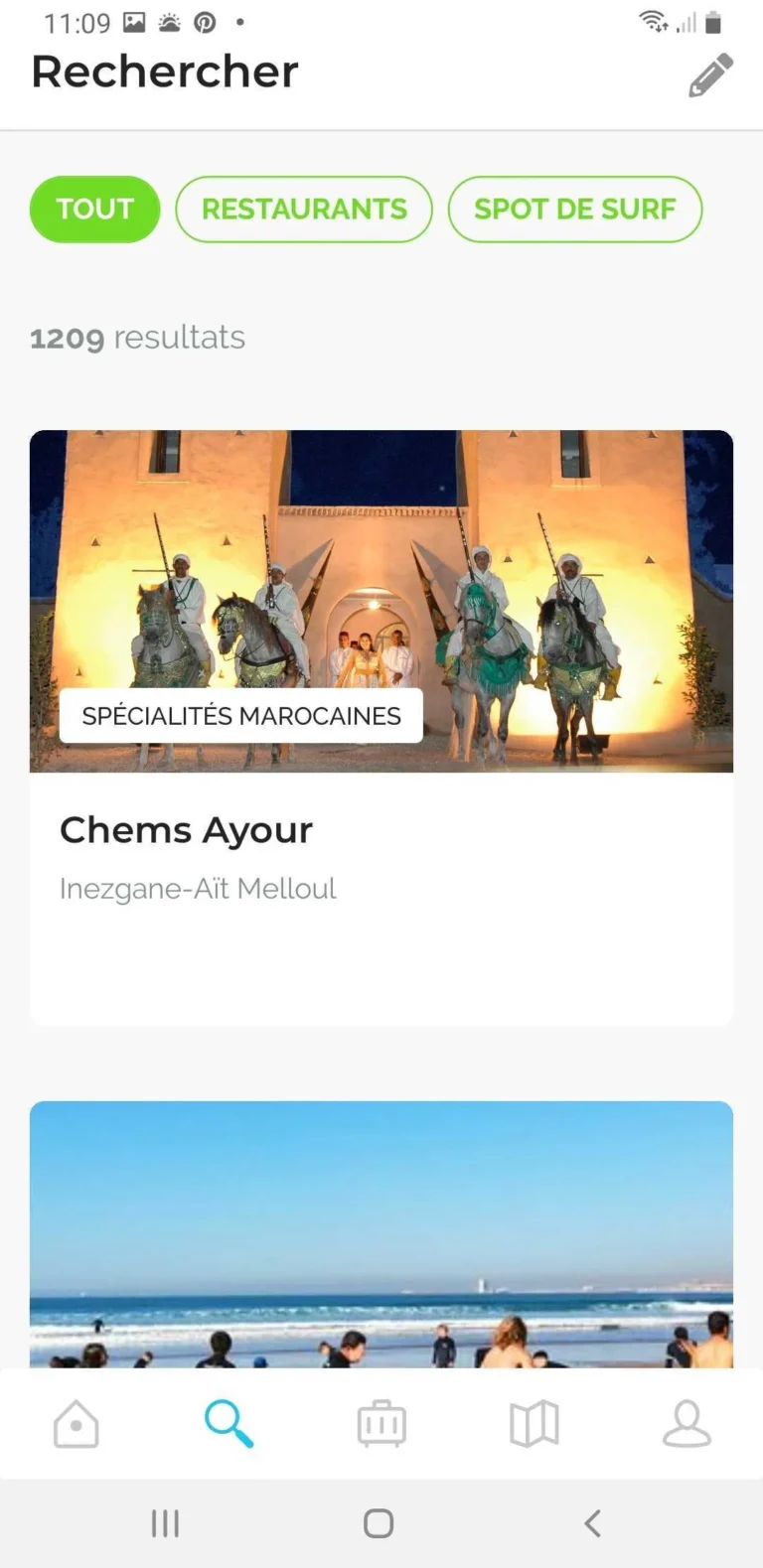Tap the Wi-Fi status icon

point(651,22)
